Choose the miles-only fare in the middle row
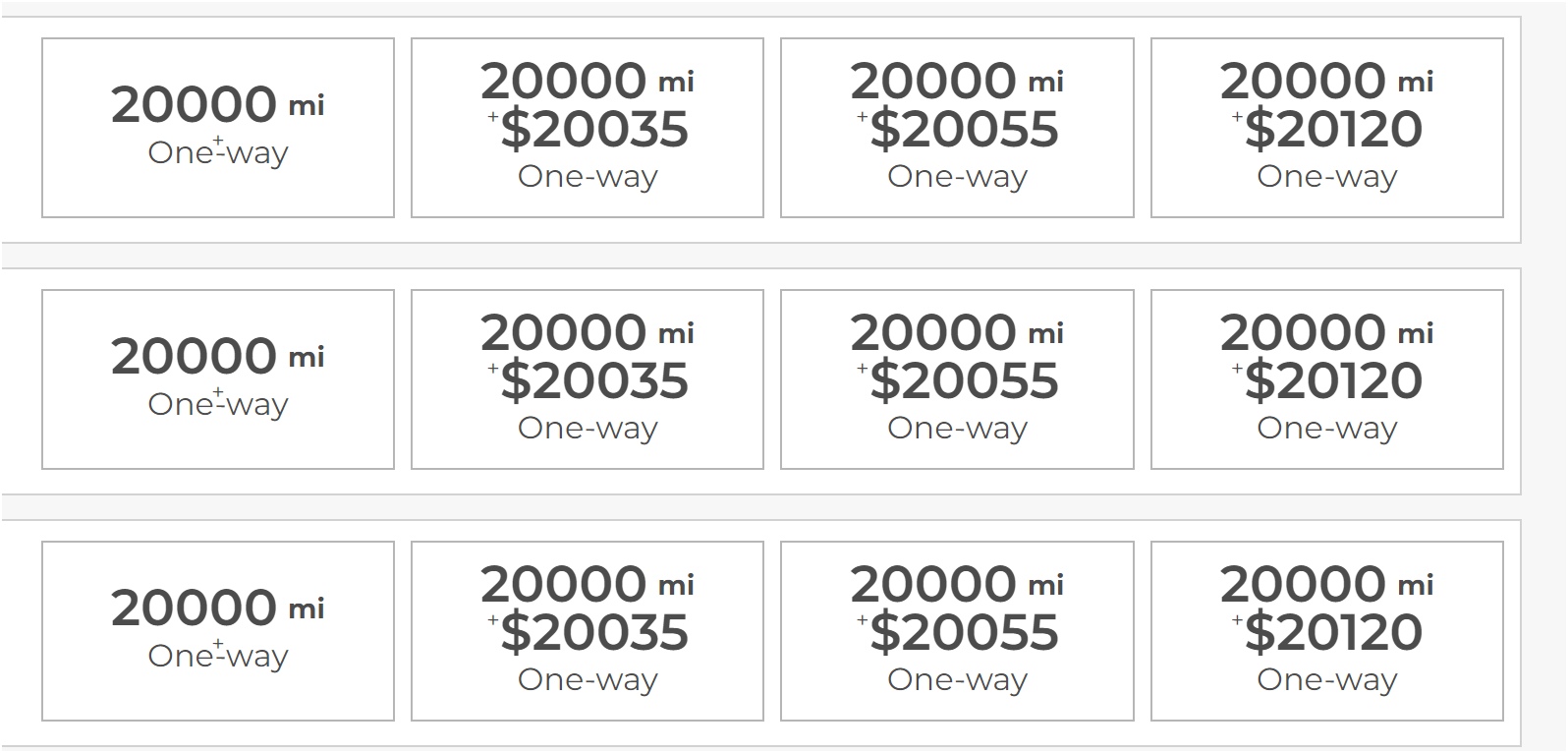 pos(218,379)
